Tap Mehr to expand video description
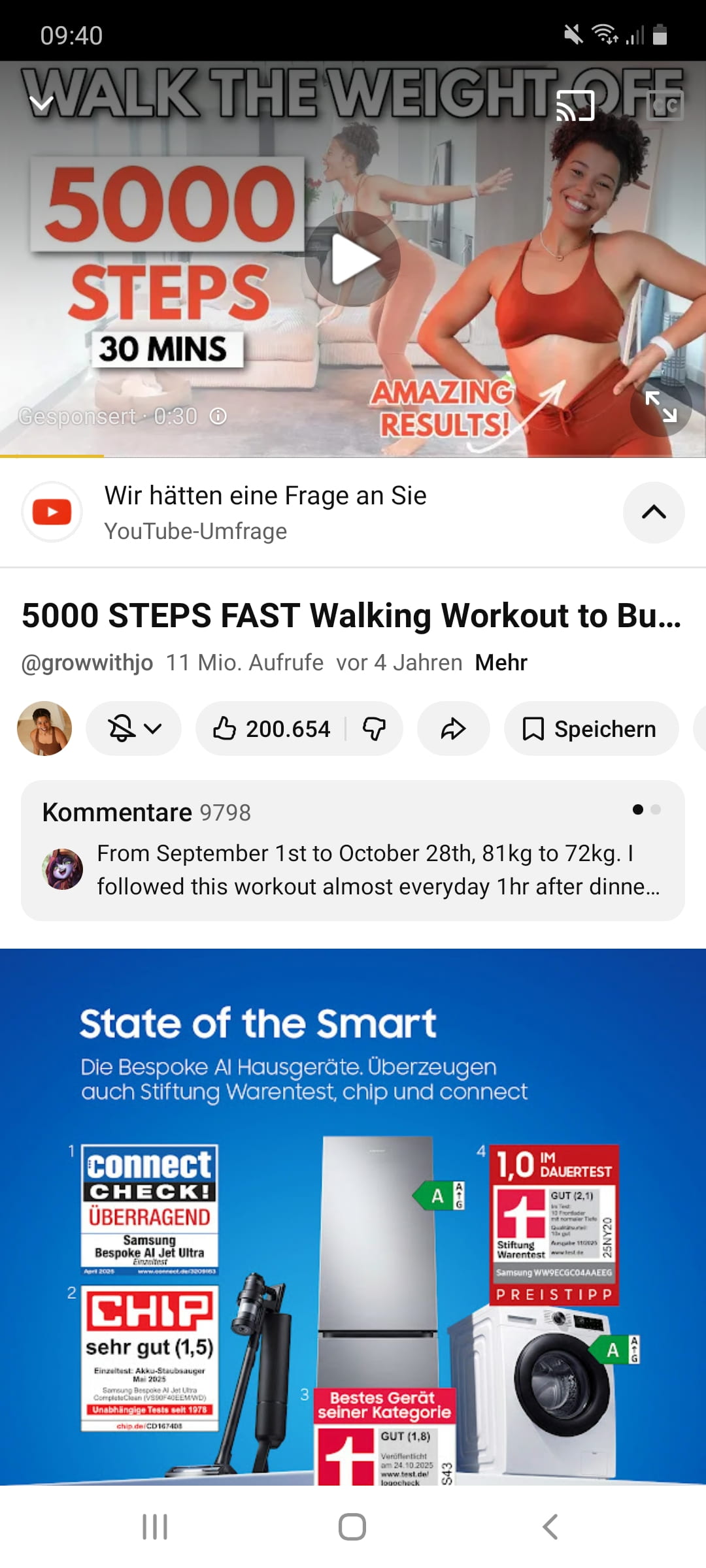 [x=501, y=662]
